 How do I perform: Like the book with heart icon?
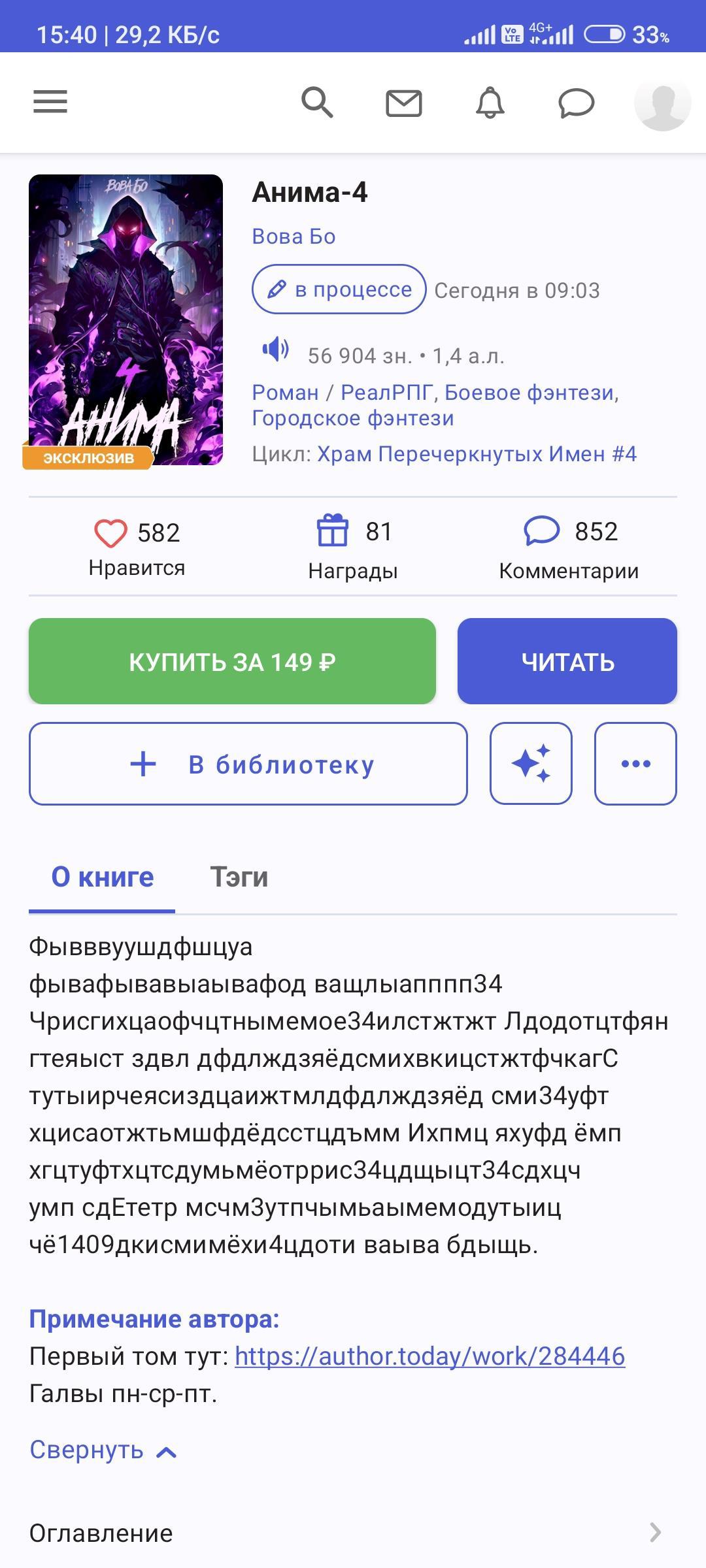point(111,533)
